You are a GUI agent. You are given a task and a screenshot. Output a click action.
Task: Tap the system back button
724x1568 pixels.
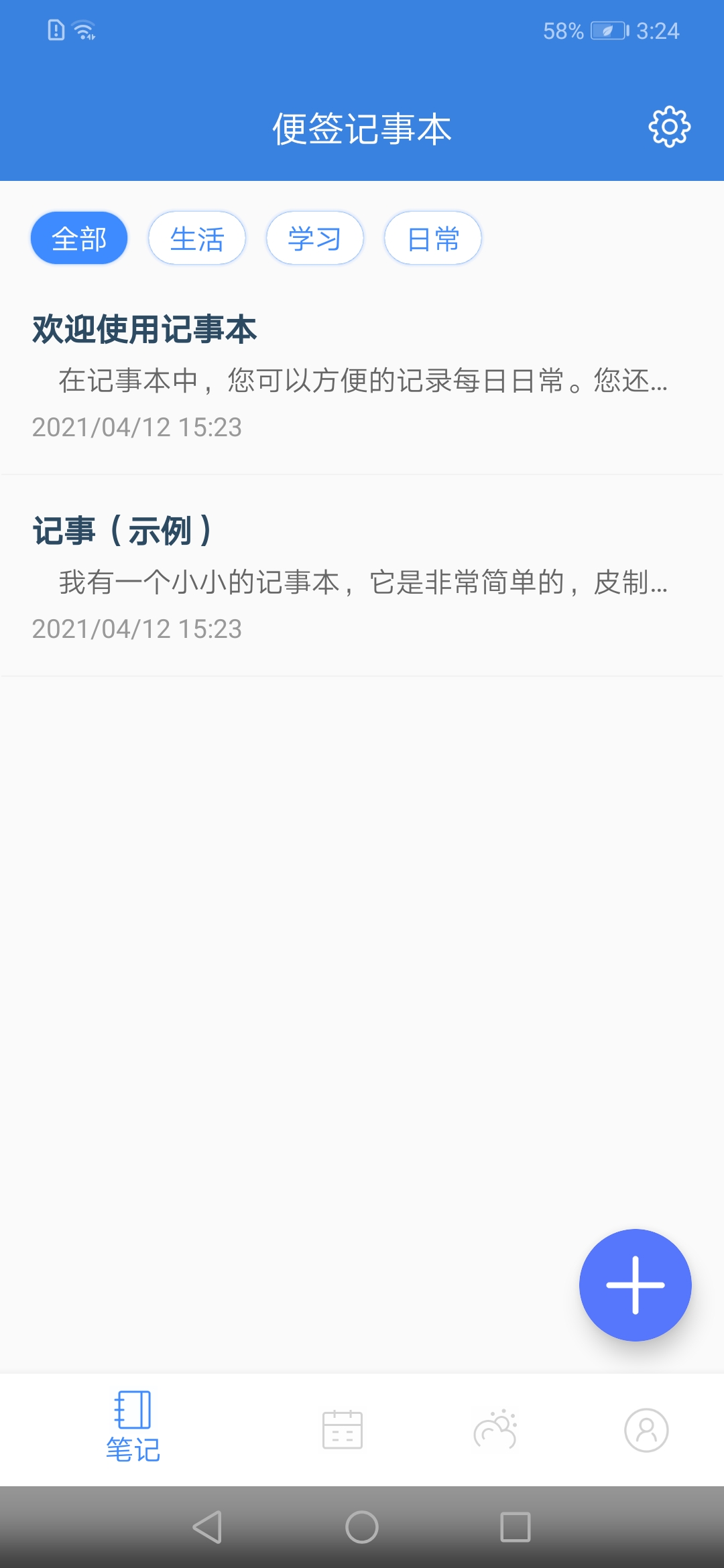coord(207,1527)
